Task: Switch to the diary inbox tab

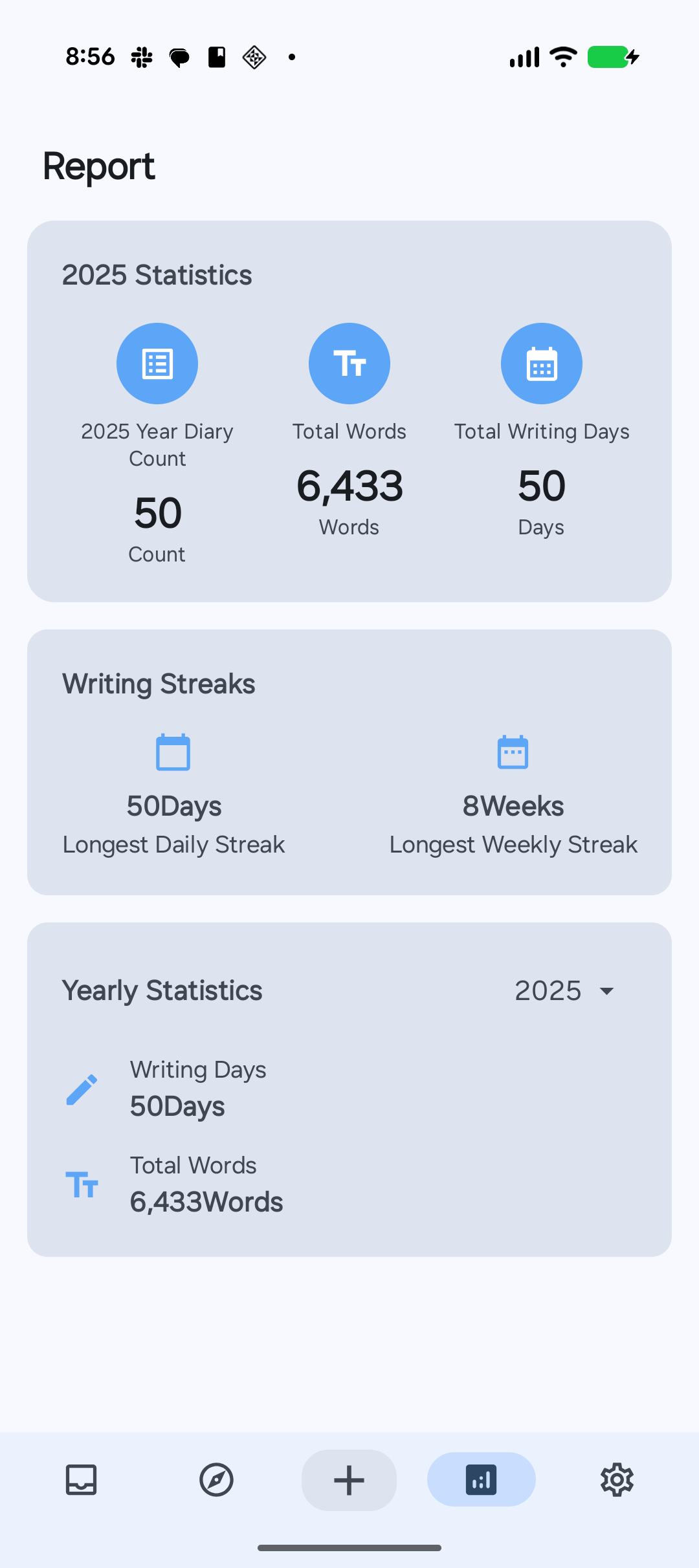Action: pyautogui.click(x=82, y=1479)
